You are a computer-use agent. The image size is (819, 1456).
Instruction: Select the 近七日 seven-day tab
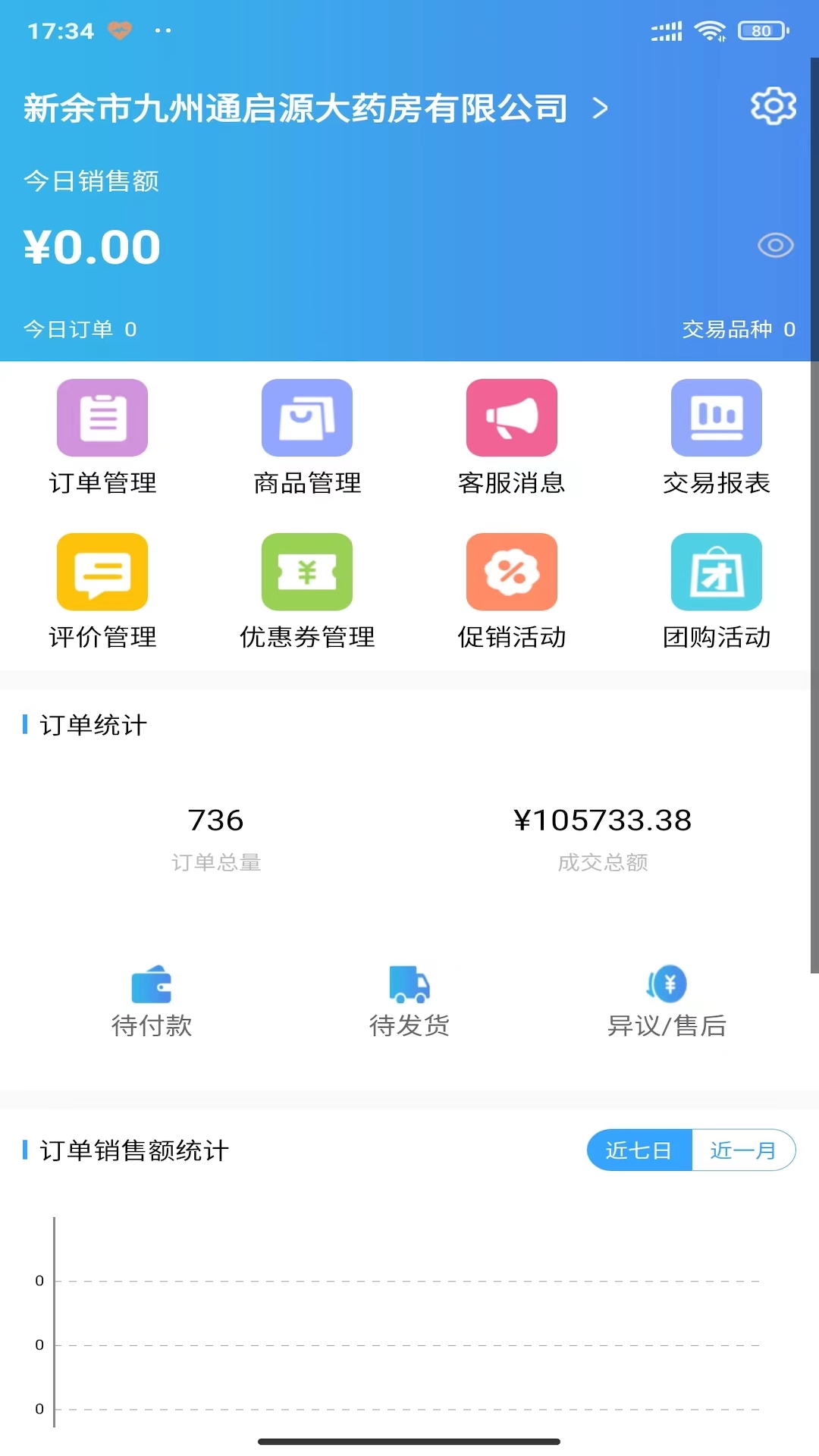pyautogui.click(x=641, y=1150)
